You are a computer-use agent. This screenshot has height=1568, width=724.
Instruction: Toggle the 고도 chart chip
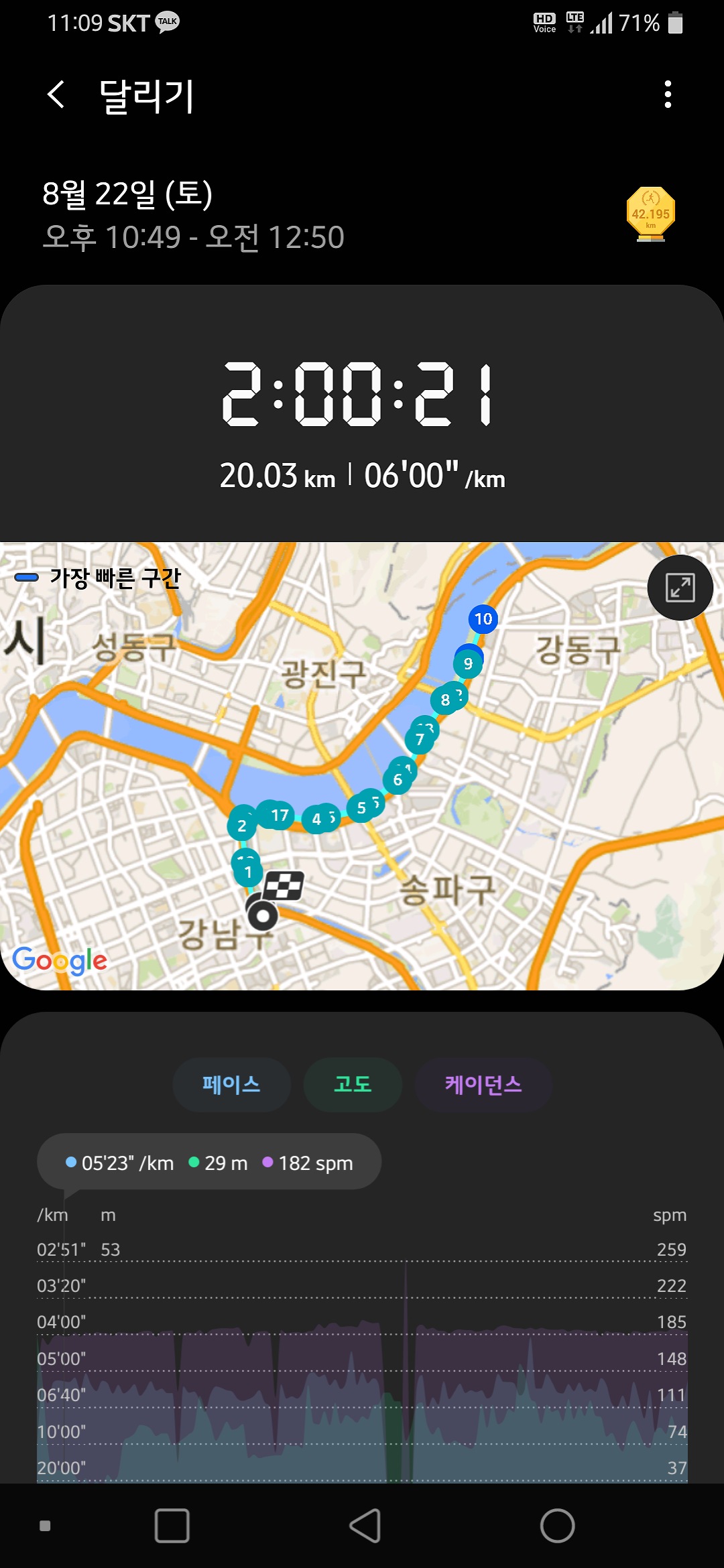pos(353,1084)
